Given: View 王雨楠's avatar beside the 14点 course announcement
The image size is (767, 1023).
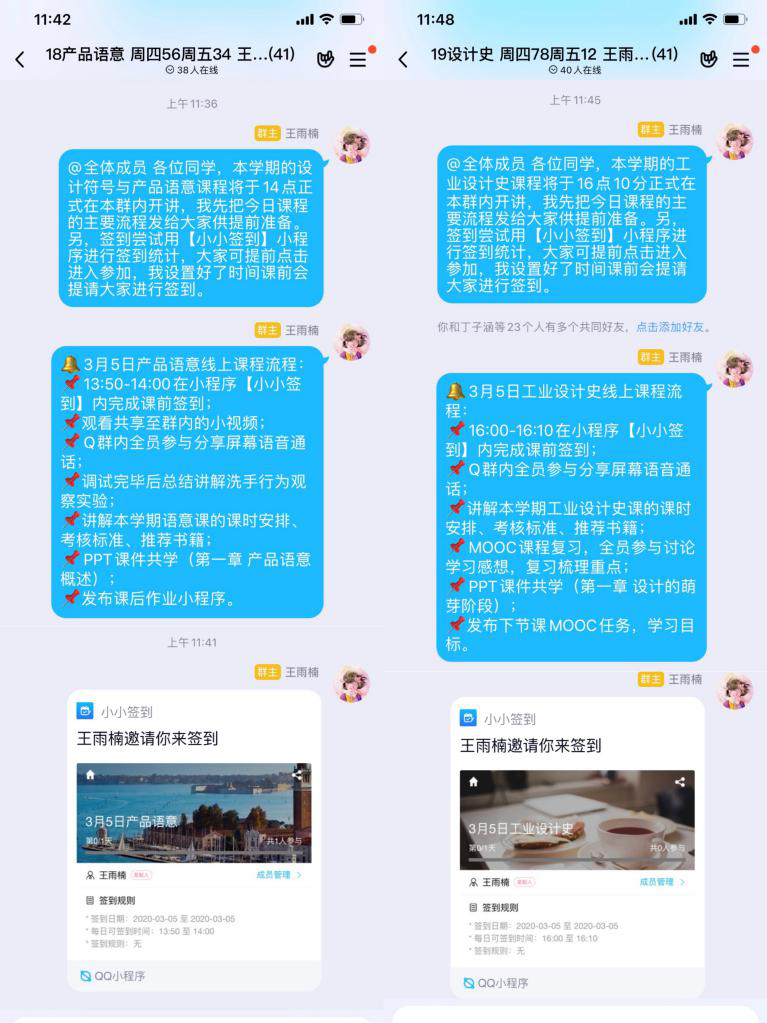Looking at the screenshot, I should [x=352, y=145].
